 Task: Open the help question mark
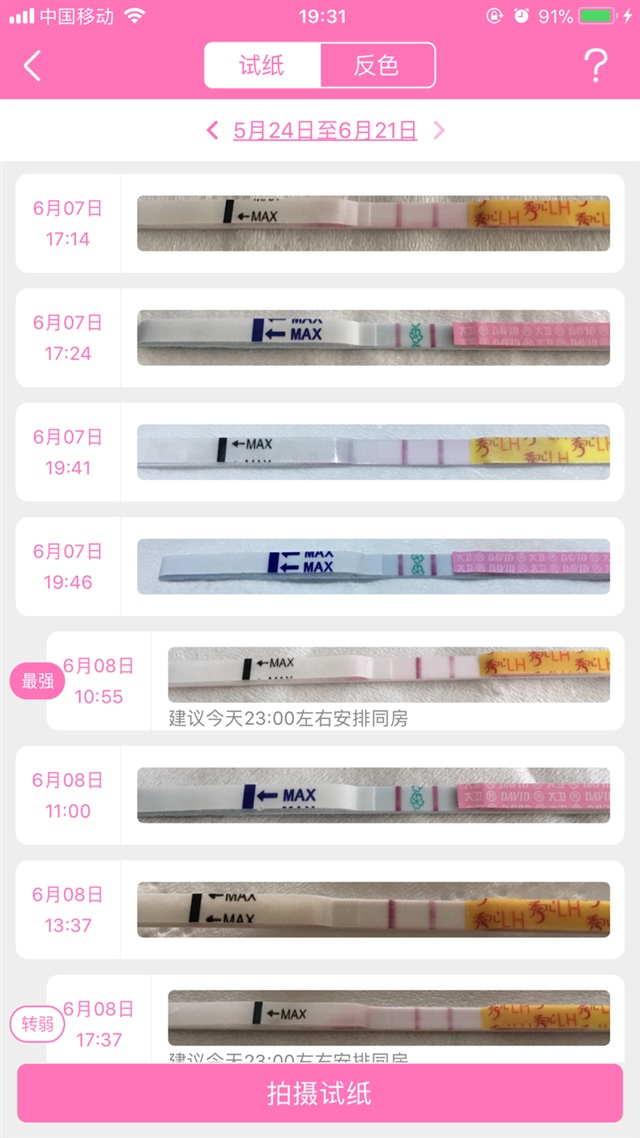coord(595,66)
